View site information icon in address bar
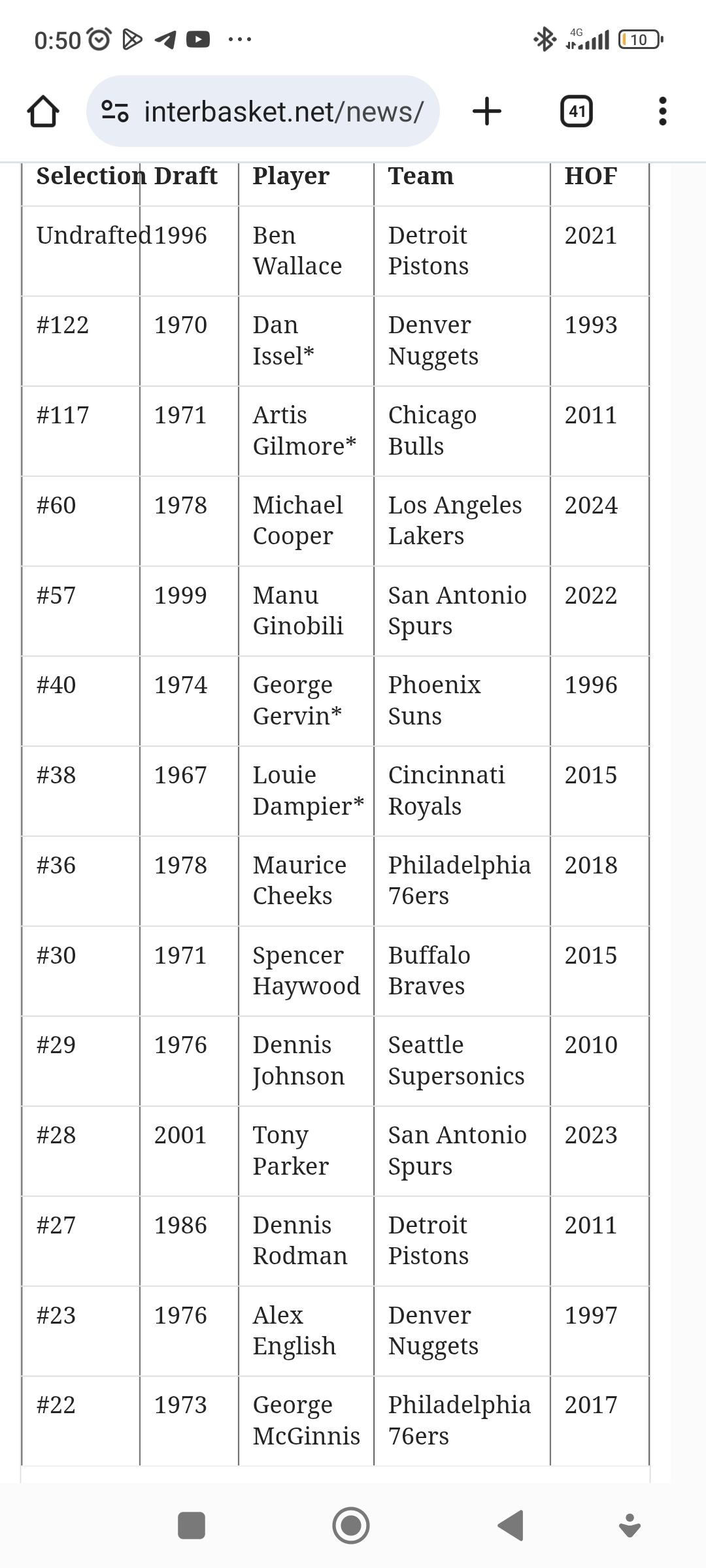Viewport: 706px width, 1568px height. pyautogui.click(x=115, y=111)
